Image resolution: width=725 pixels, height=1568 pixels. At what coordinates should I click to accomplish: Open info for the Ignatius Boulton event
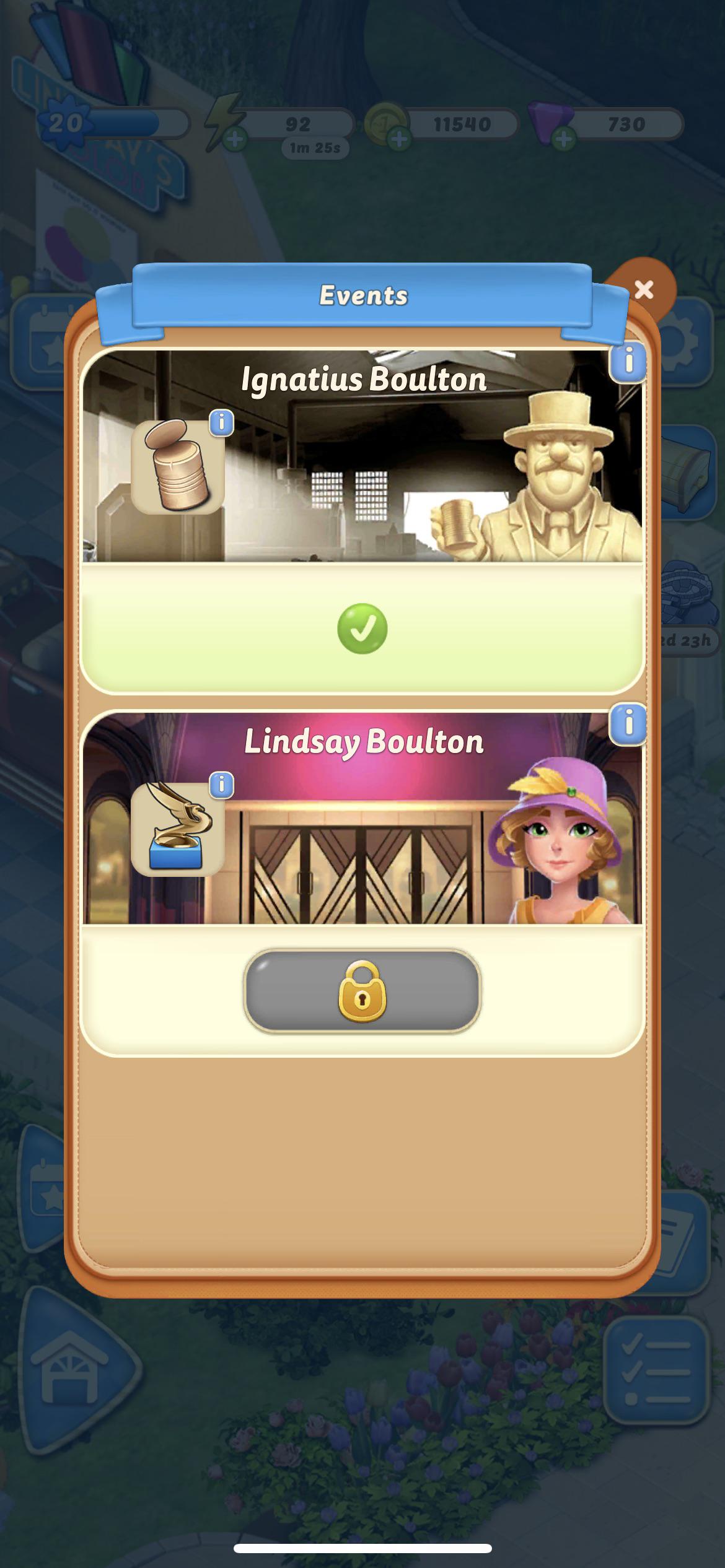(628, 362)
